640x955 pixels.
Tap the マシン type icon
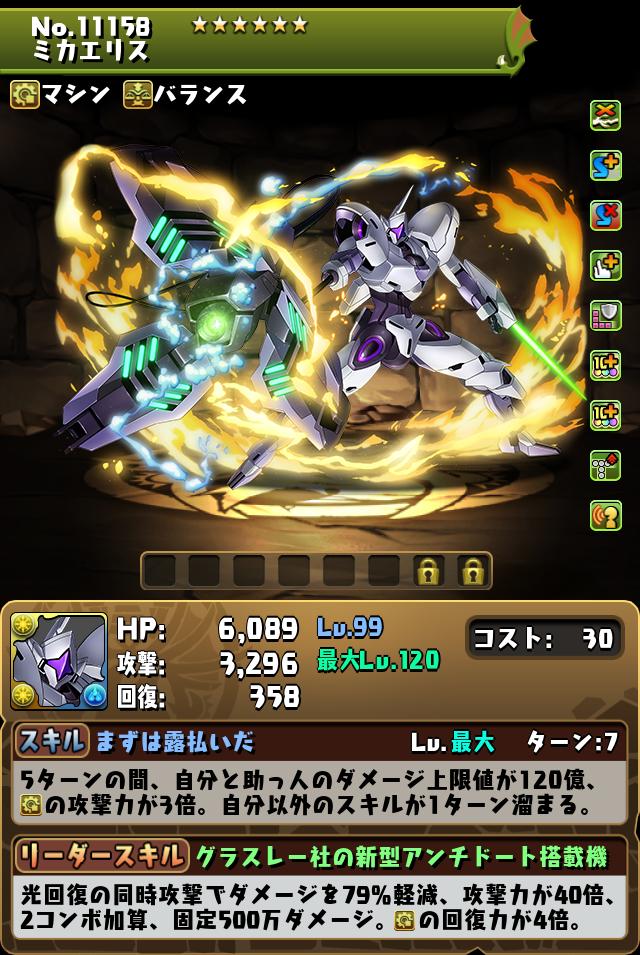point(25,95)
